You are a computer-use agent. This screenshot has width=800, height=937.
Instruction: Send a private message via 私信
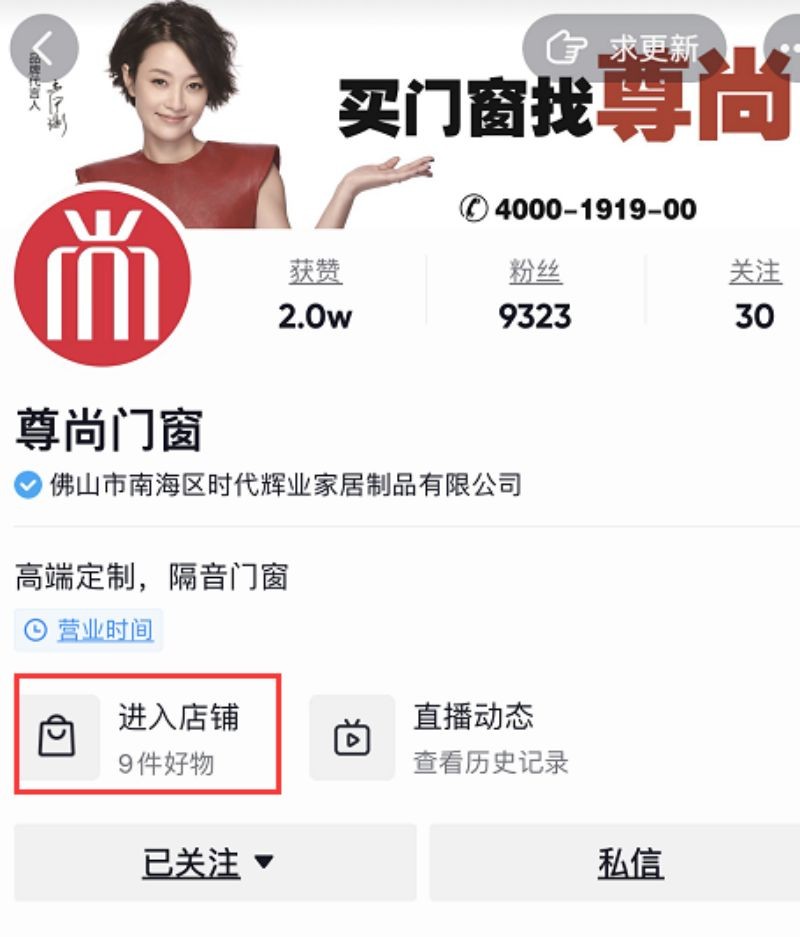tap(630, 862)
